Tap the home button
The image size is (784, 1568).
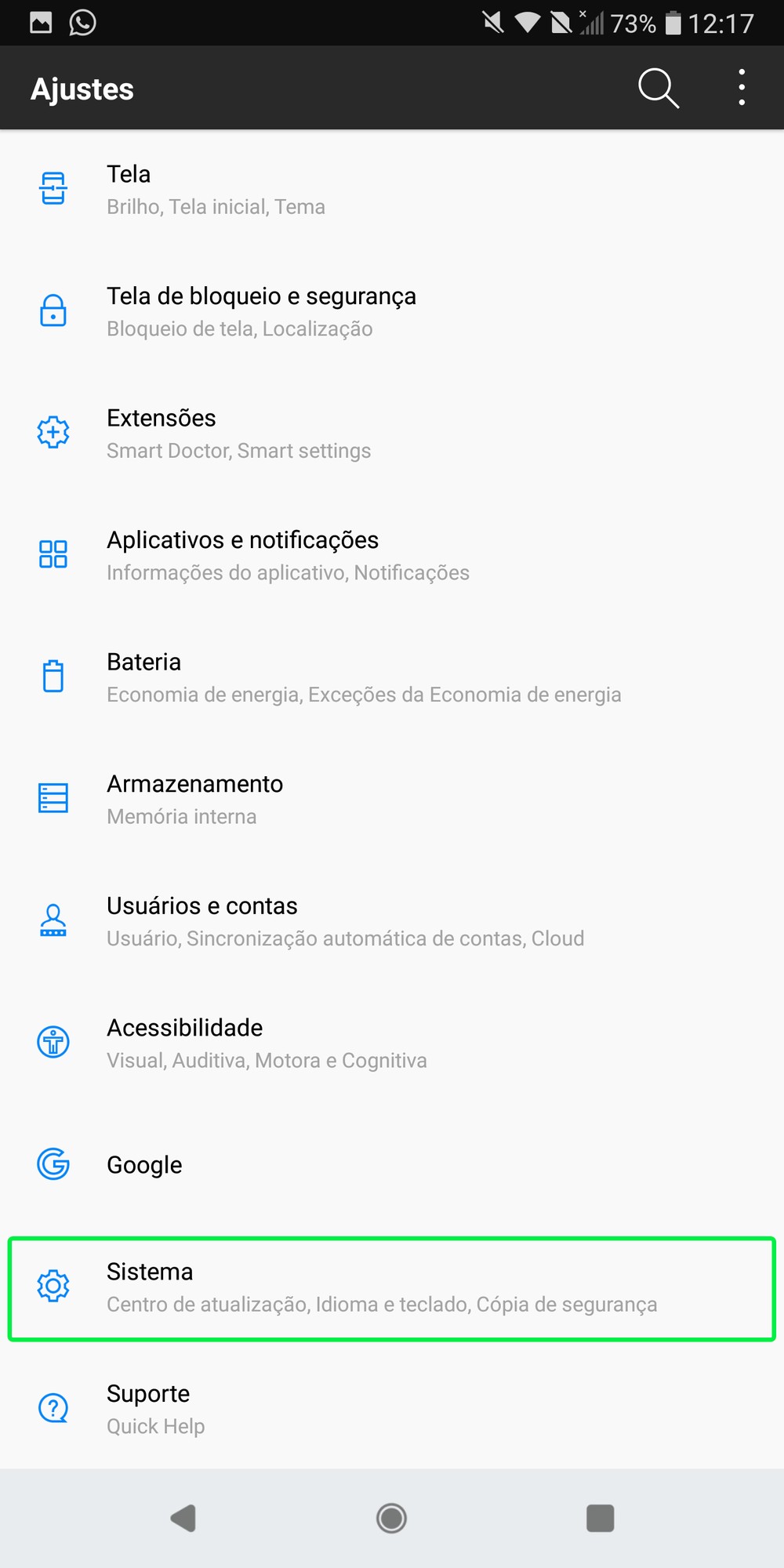click(x=391, y=1519)
